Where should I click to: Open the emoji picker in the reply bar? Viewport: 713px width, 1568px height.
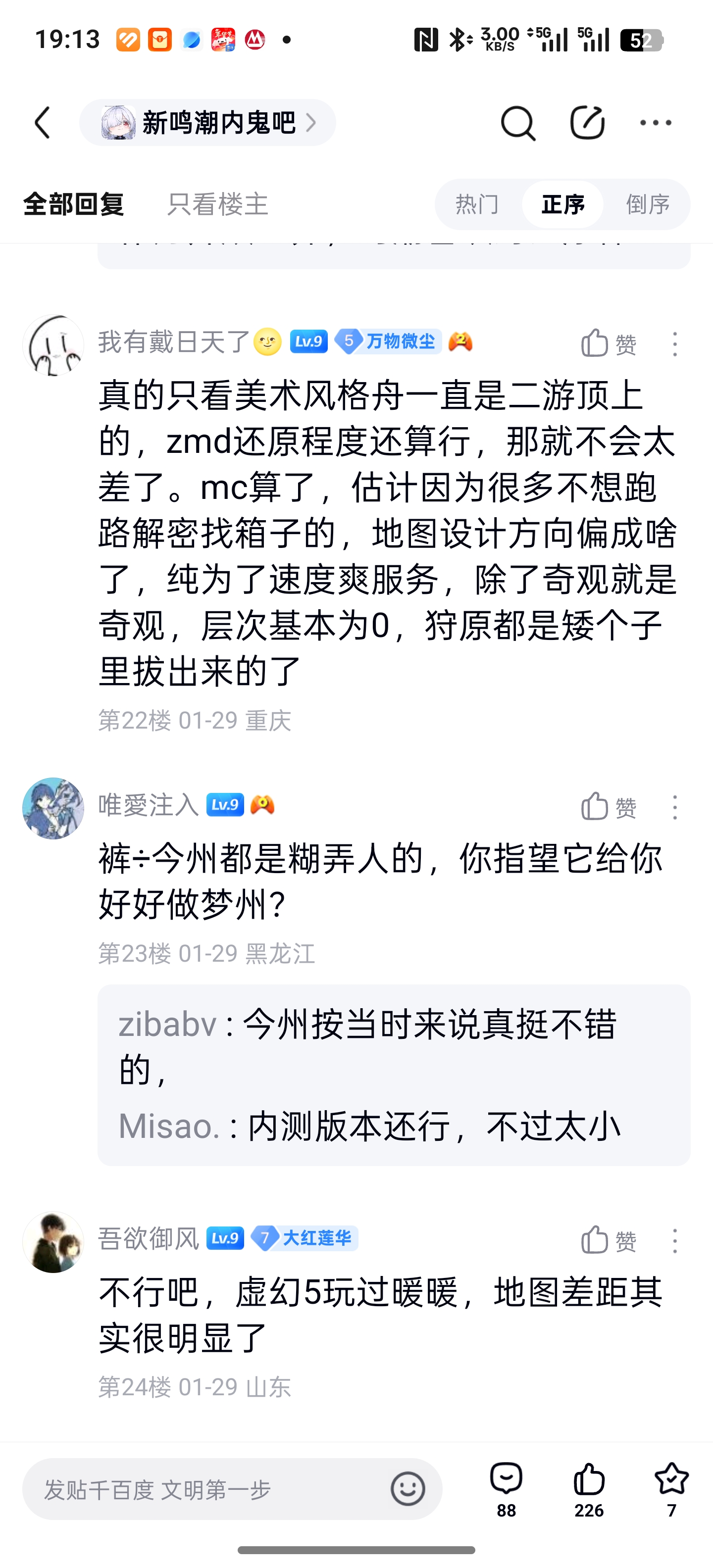click(407, 1489)
